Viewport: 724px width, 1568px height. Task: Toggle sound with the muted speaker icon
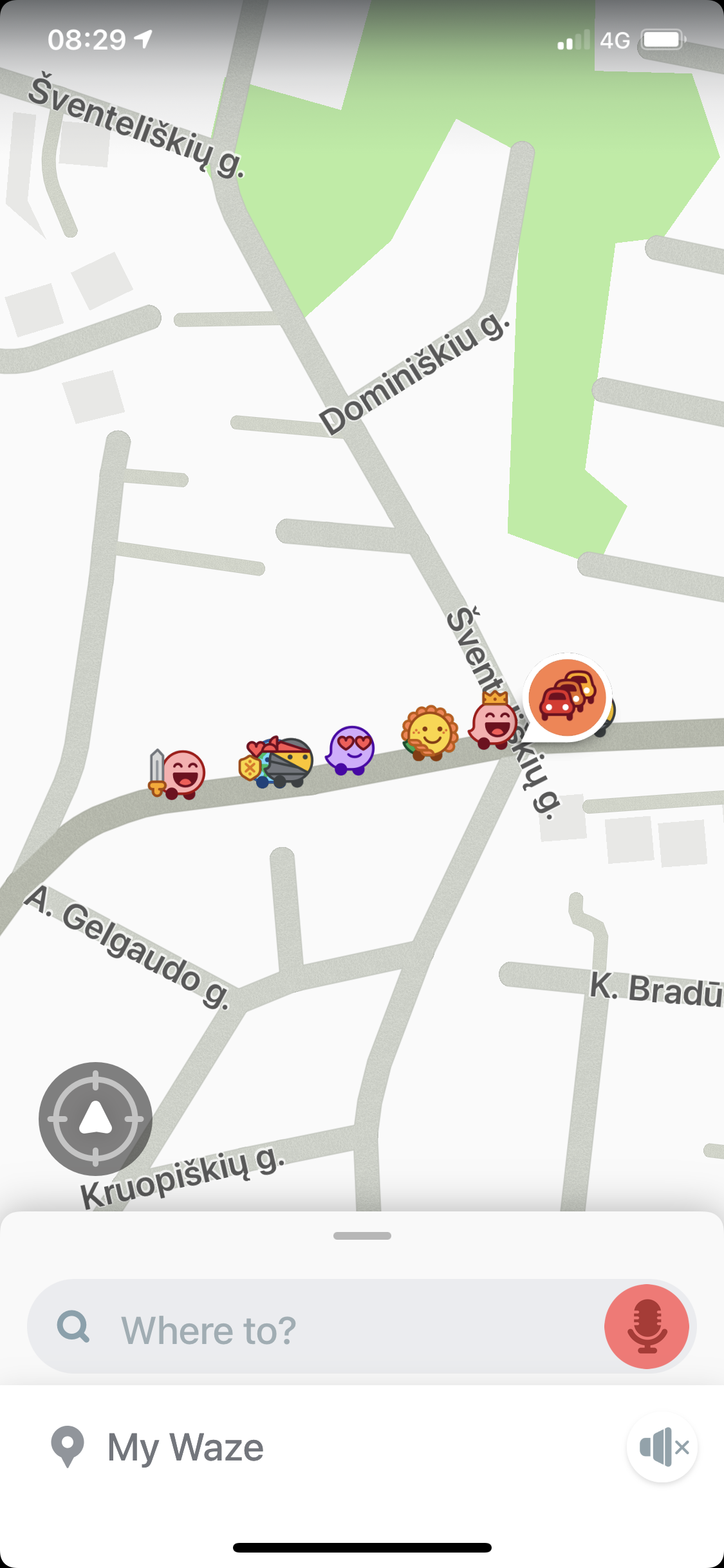coord(662,1448)
